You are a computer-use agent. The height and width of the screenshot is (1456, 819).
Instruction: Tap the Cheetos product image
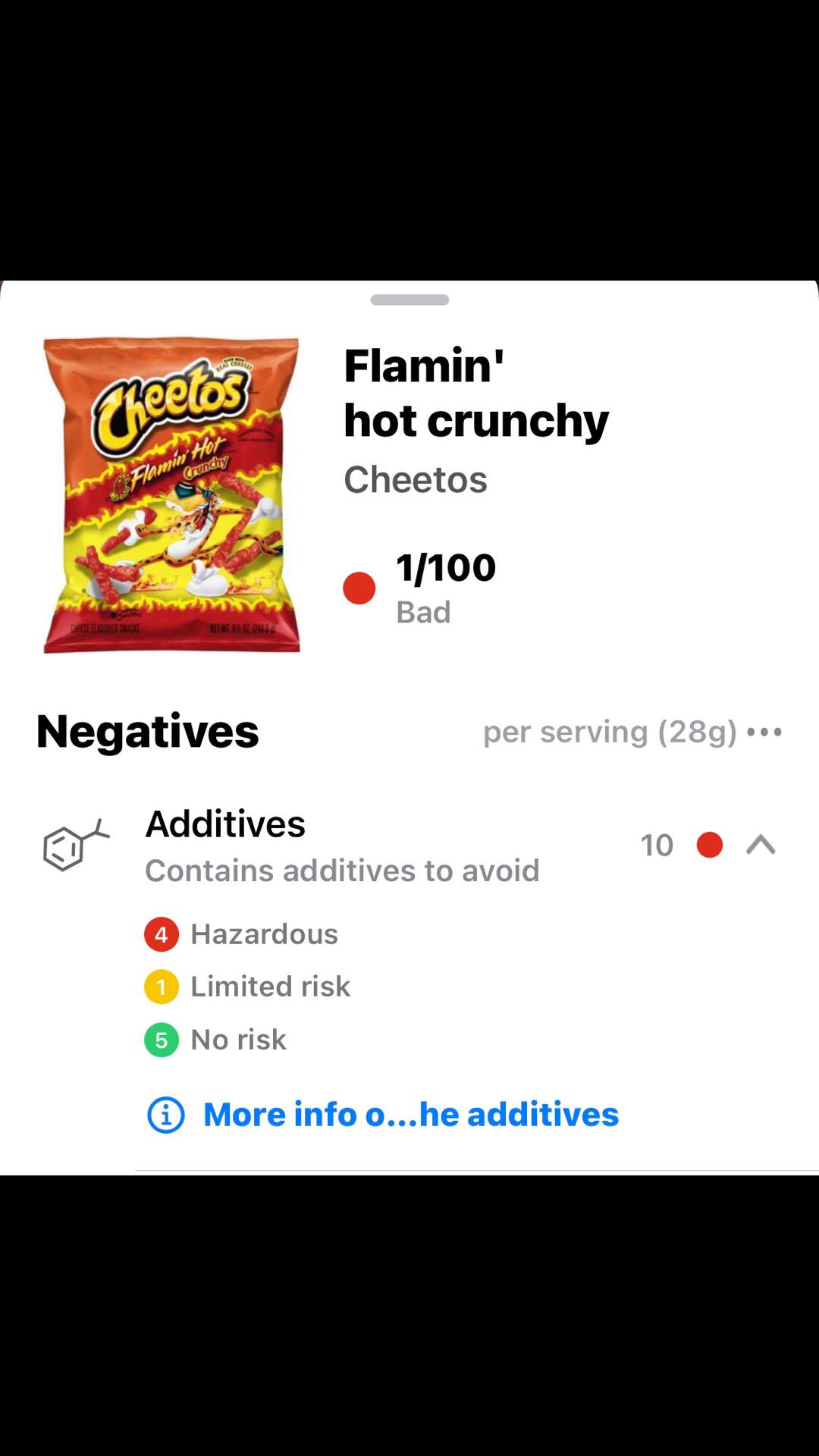[172, 494]
